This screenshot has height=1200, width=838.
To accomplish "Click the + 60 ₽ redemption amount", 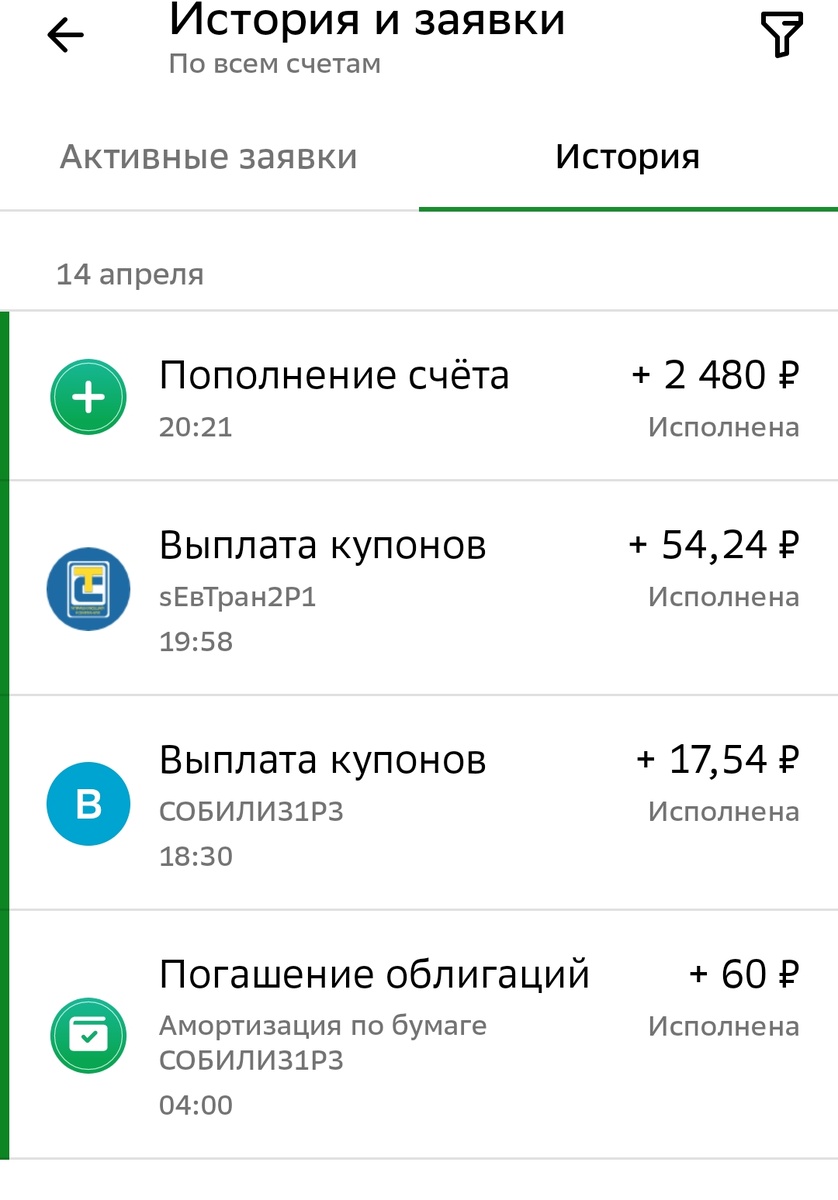I will click(x=745, y=973).
